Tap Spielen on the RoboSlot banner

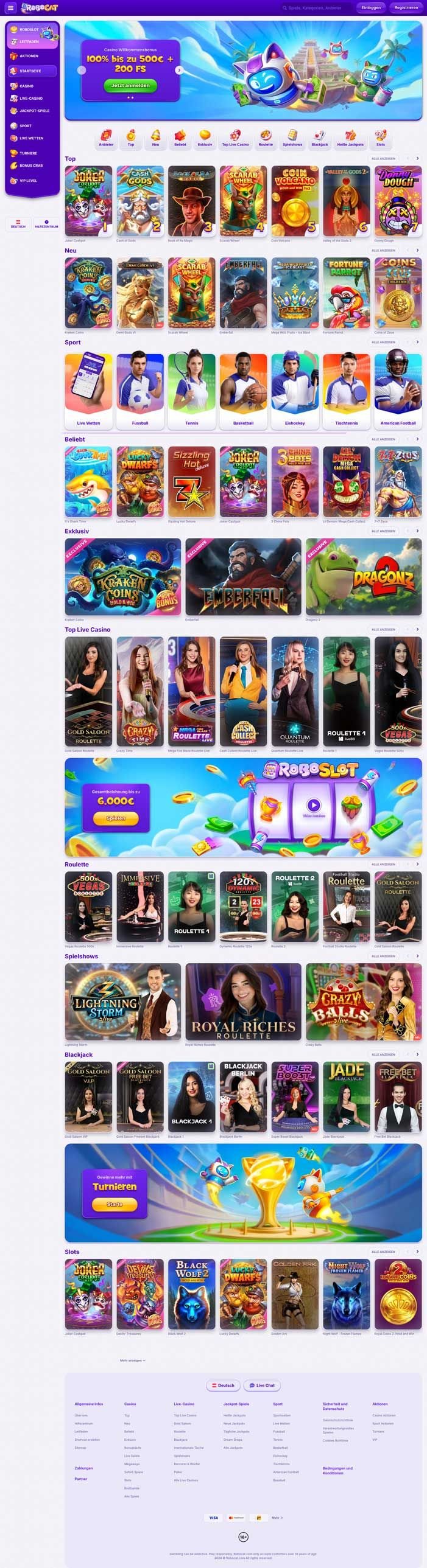[116, 818]
